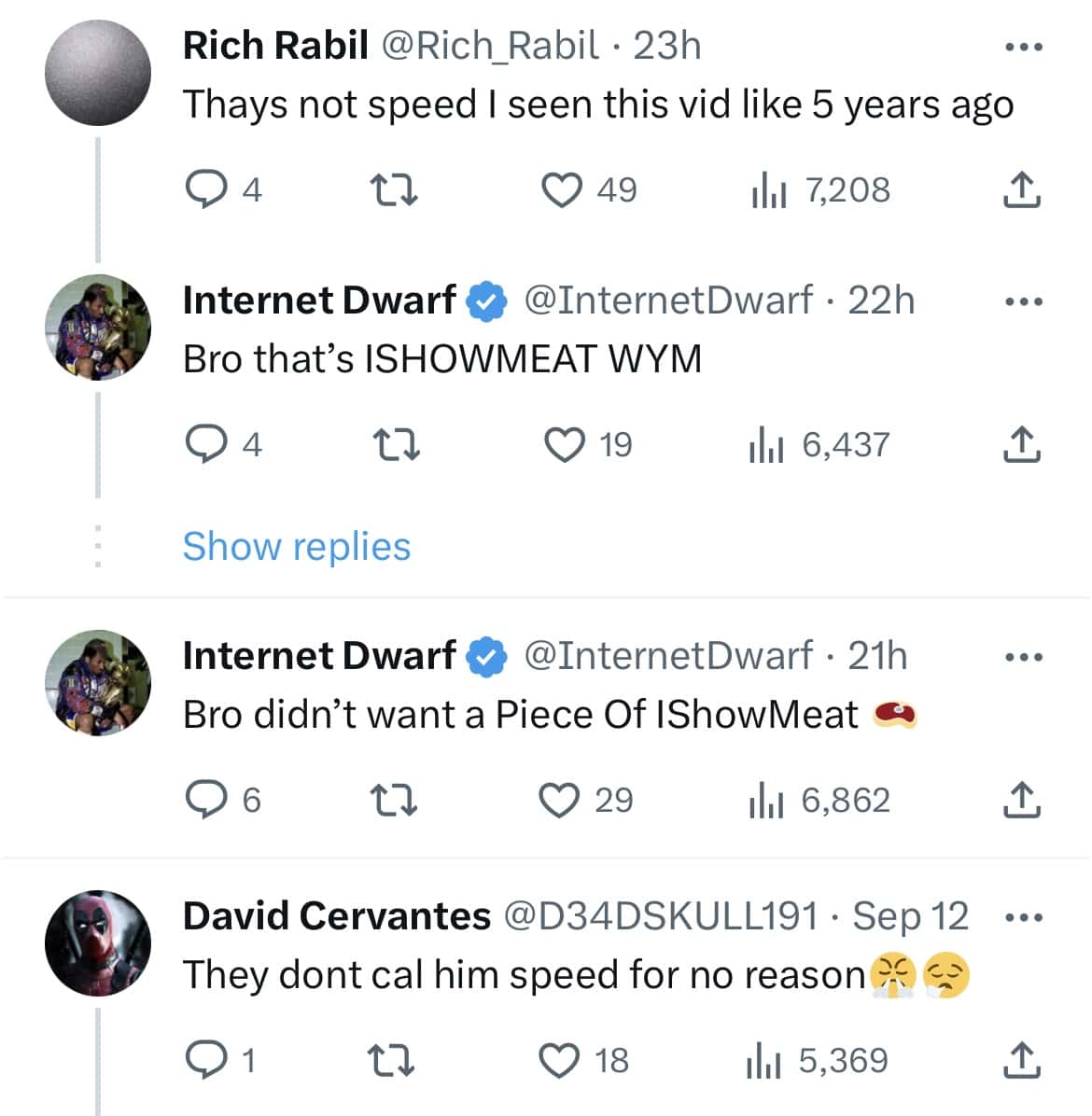This screenshot has width=1092, height=1116.
Task: Open Internet Dwarf's profile picture
Action: 98,327
